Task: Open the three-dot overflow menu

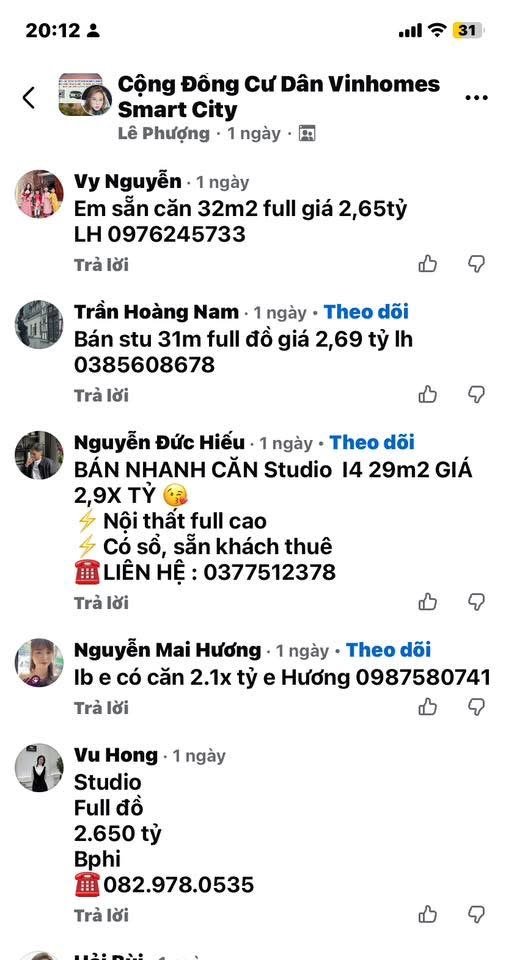Action: (x=476, y=97)
